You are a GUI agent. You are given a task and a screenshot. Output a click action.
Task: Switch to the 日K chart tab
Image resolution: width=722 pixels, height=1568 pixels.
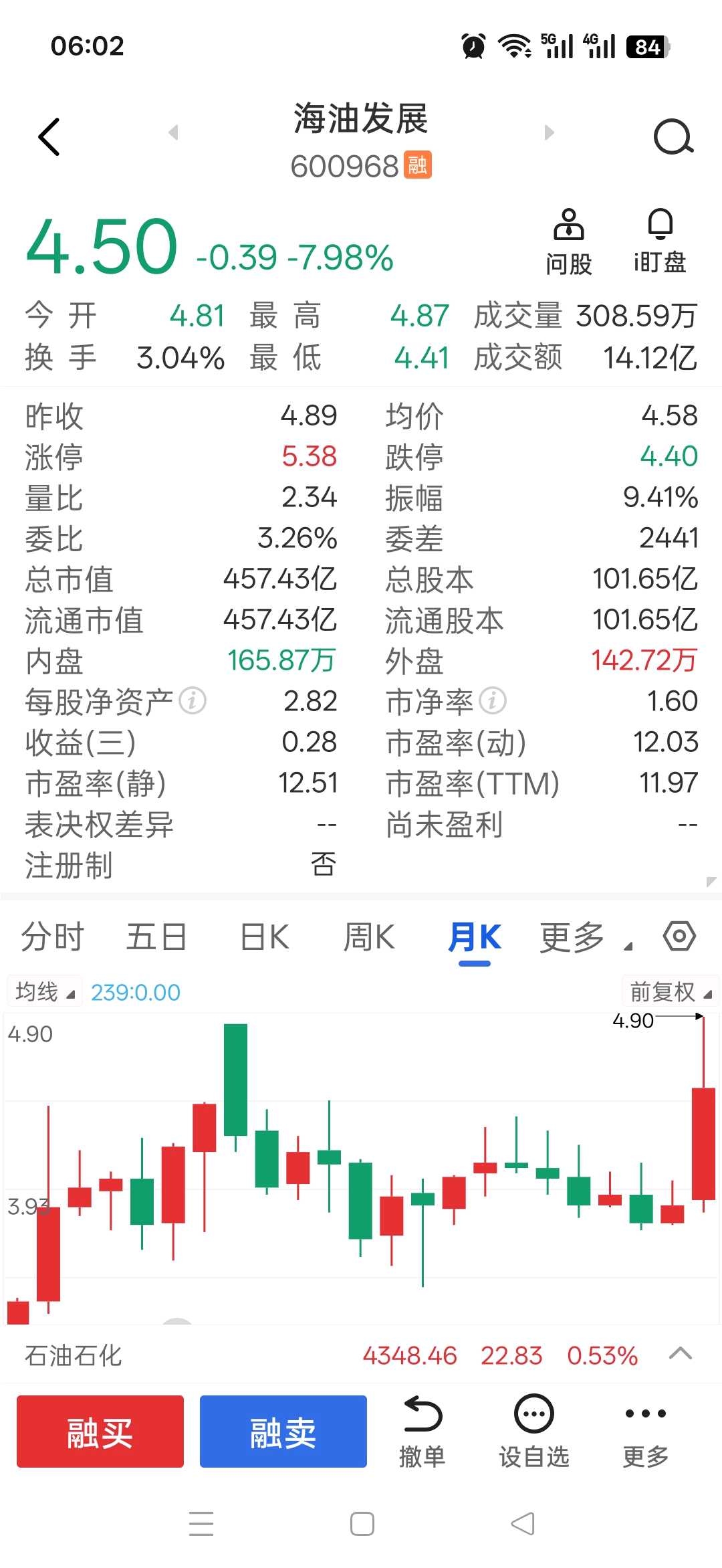coord(264,937)
